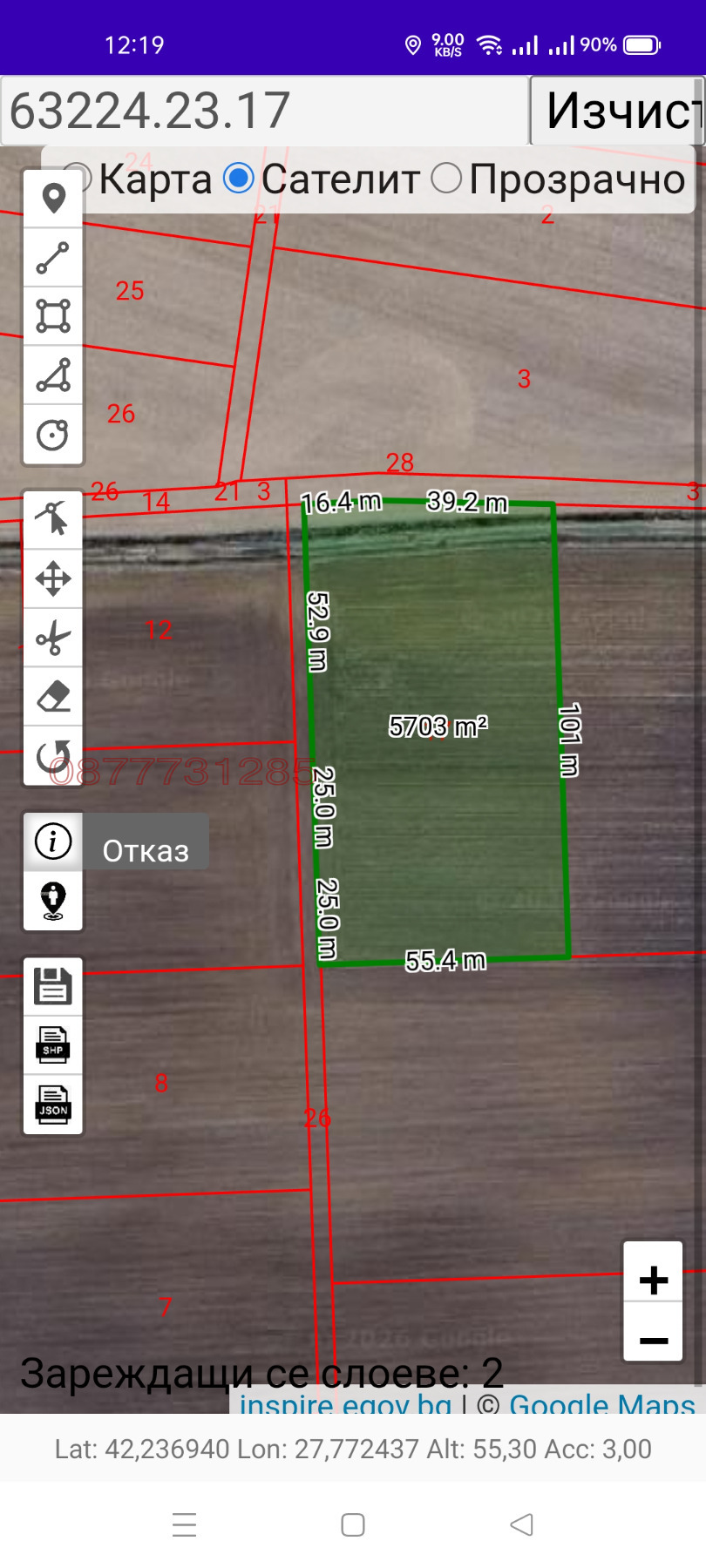The width and height of the screenshot is (706, 1568).
Task: Zoom in the map with plus
Action: pos(653,1281)
